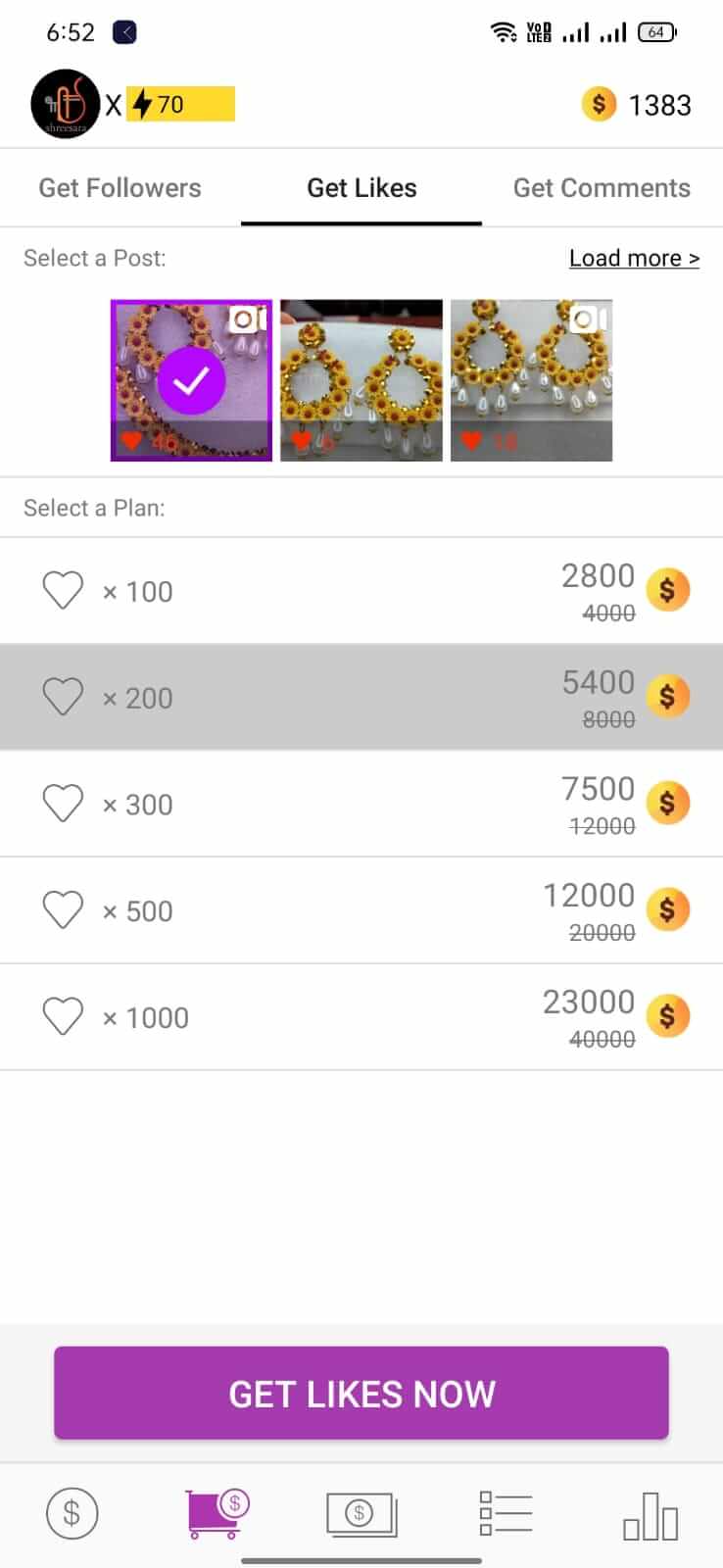
Task: Pick the third earrings post with 10 likes
Action: [x=530, y=381]
